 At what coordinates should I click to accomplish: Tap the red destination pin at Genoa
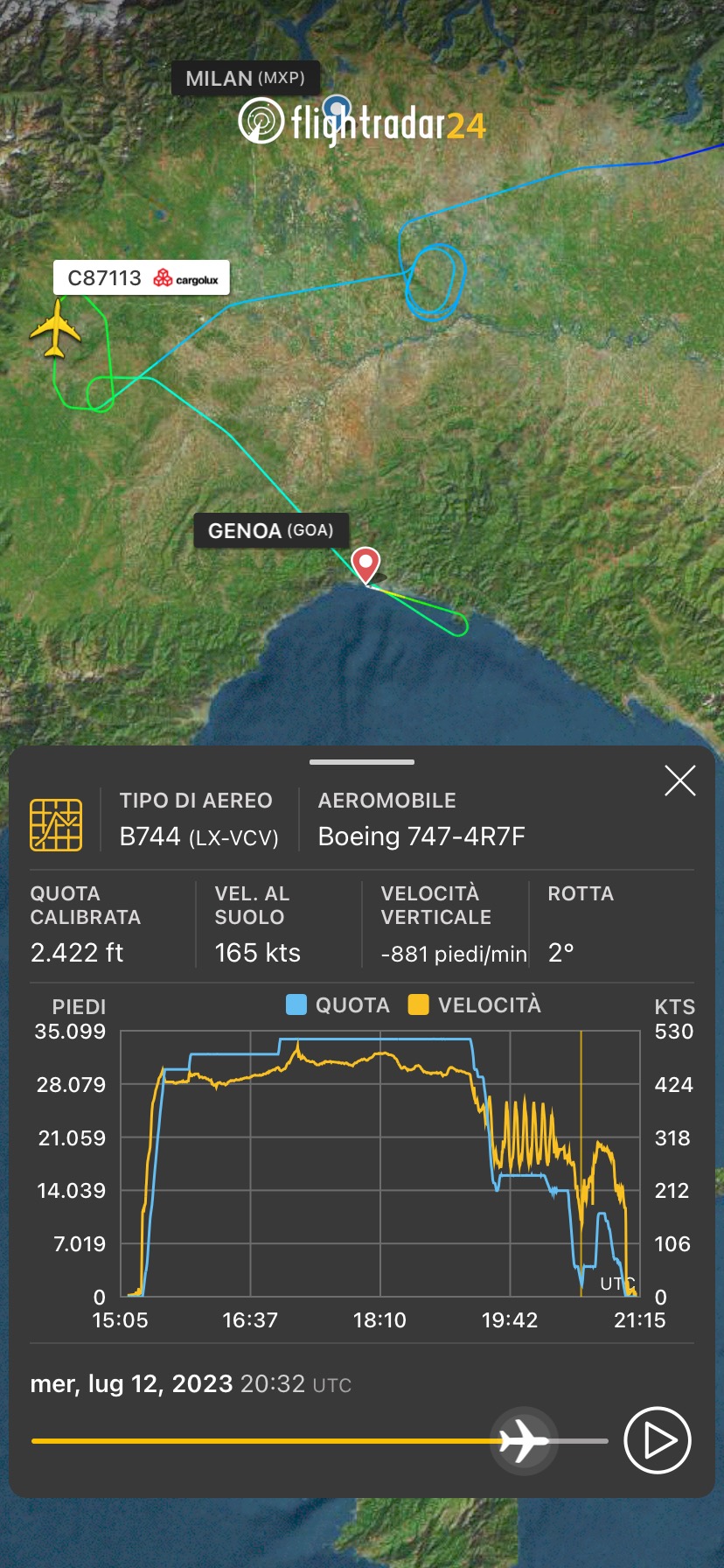[365, 563]
